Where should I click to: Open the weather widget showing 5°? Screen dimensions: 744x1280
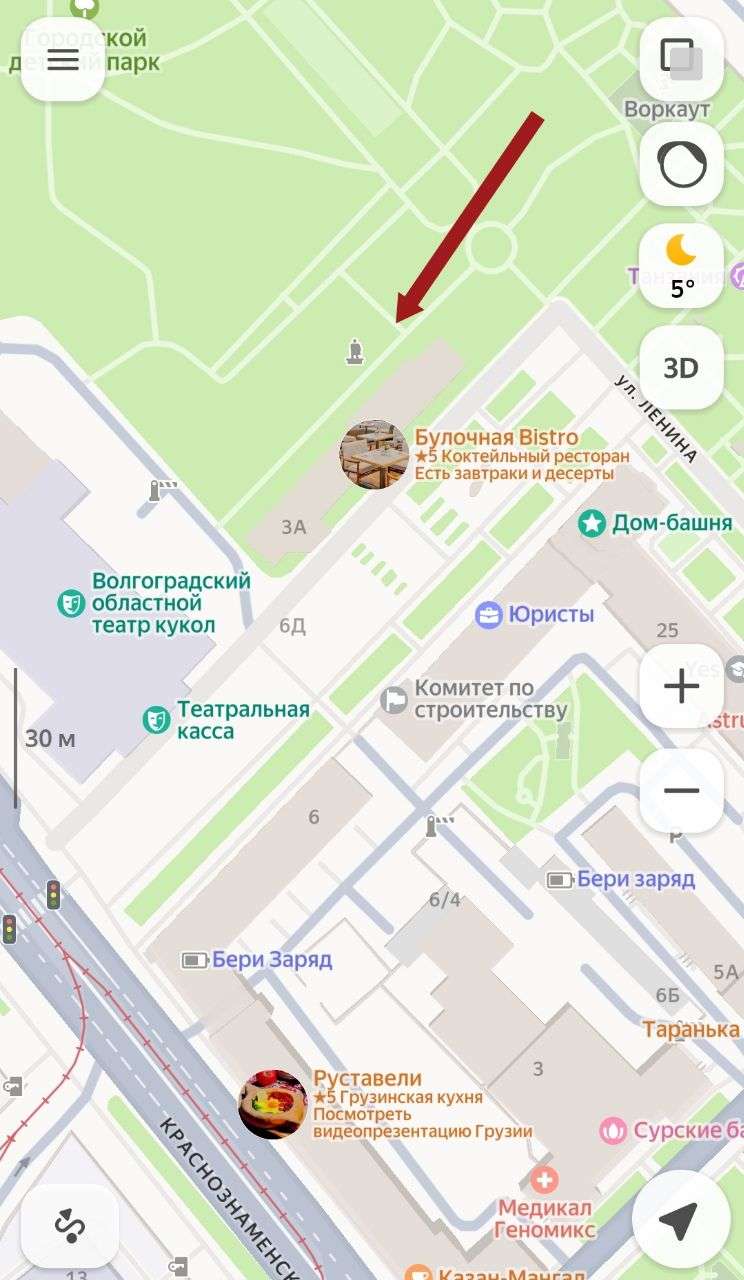point(681,266)
